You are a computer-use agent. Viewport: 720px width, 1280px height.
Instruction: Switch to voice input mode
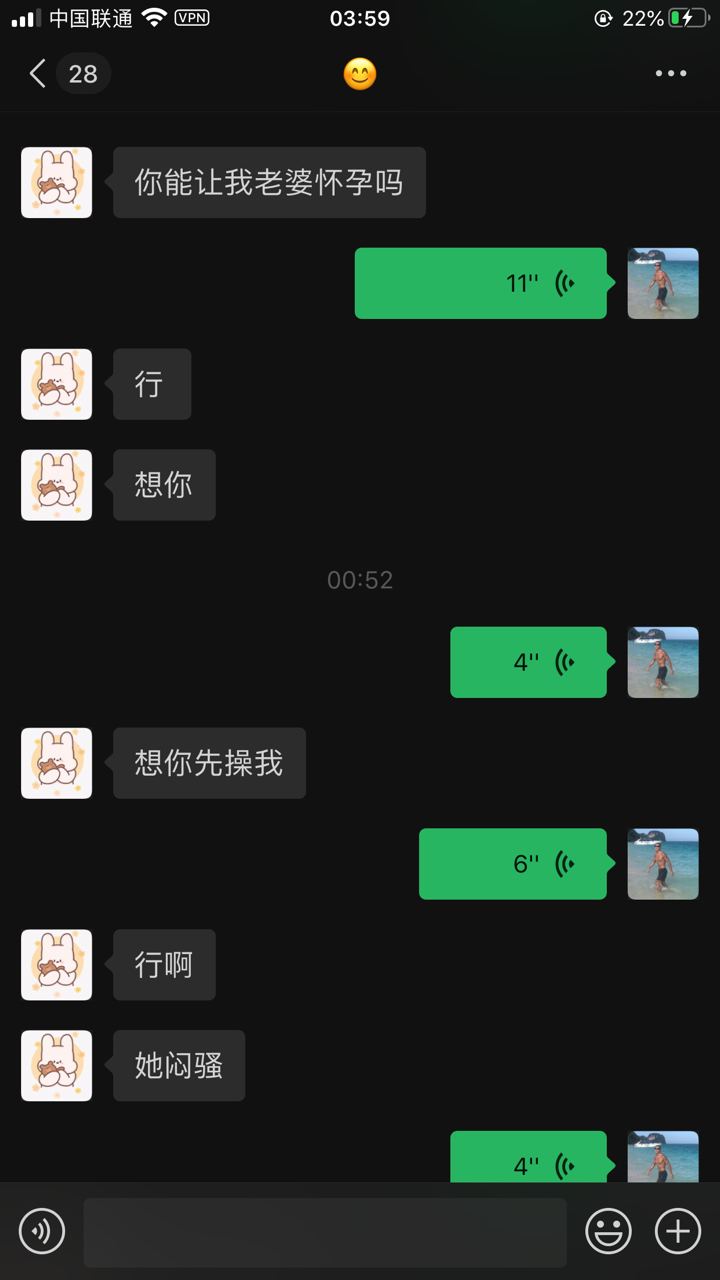point(42,1231)
